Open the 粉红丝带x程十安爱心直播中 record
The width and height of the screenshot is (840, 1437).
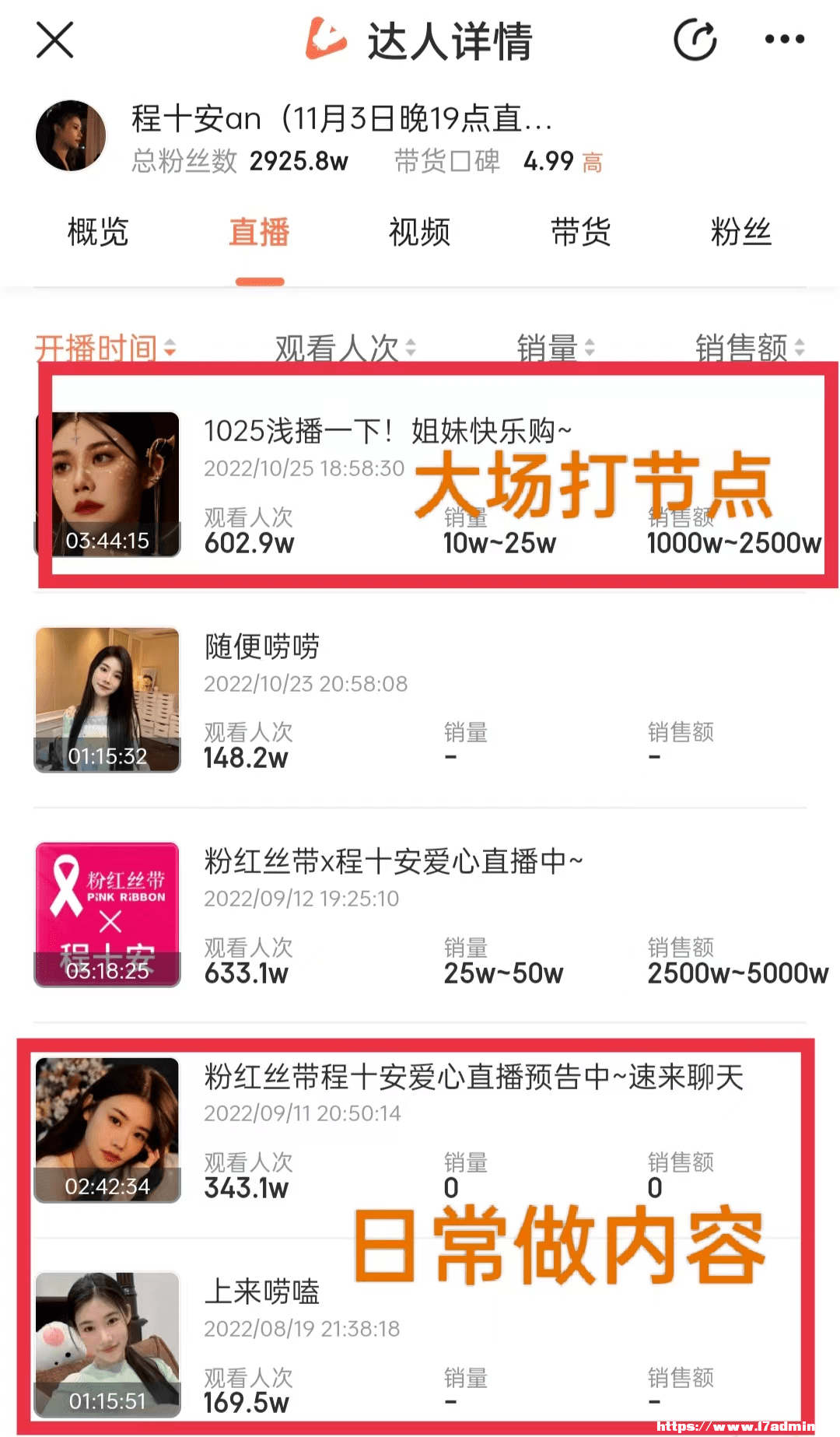pyautogui.click(x=420, y=915)
